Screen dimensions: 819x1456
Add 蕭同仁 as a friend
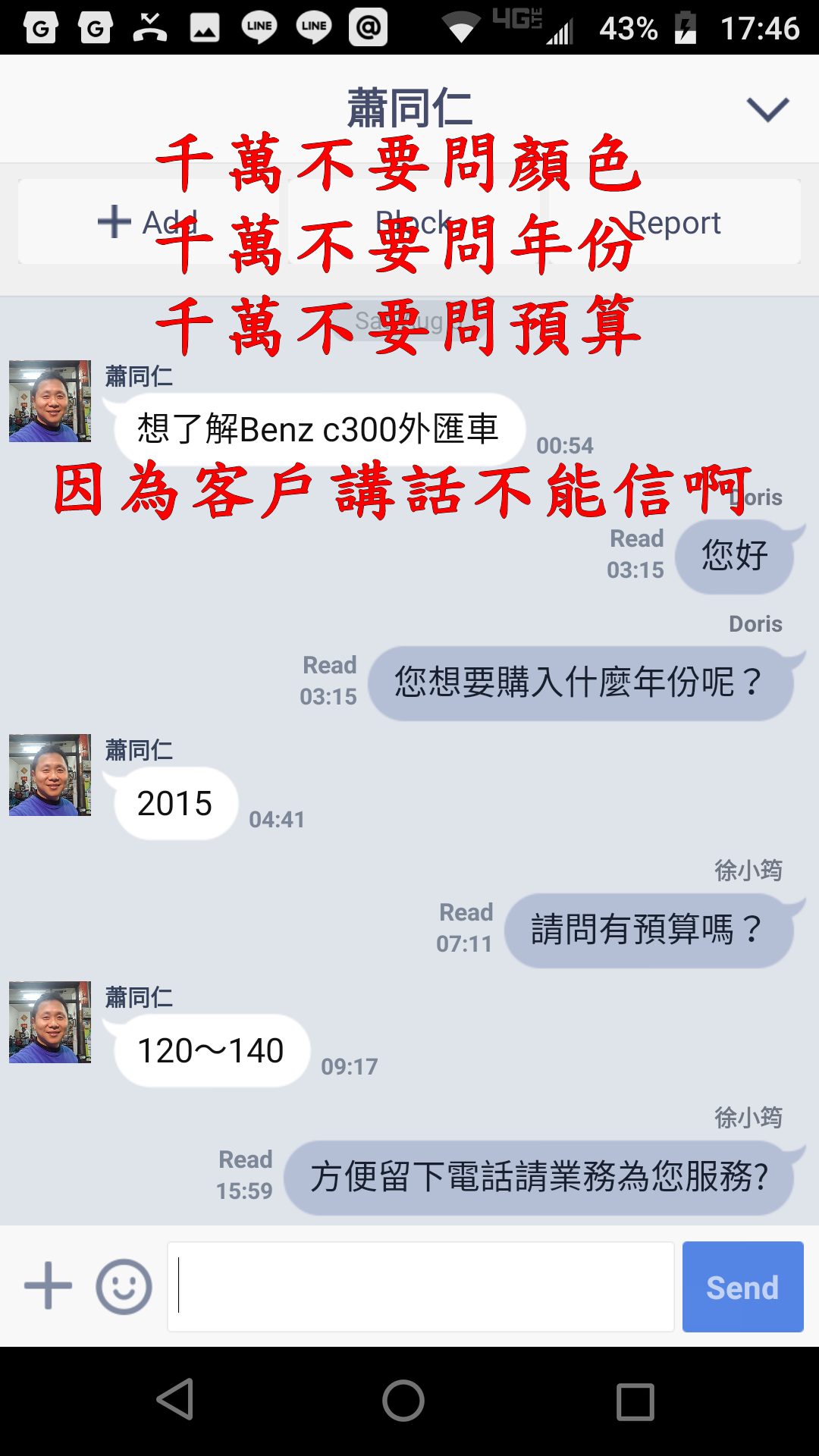pyautogui.click(x=148, y=221)
